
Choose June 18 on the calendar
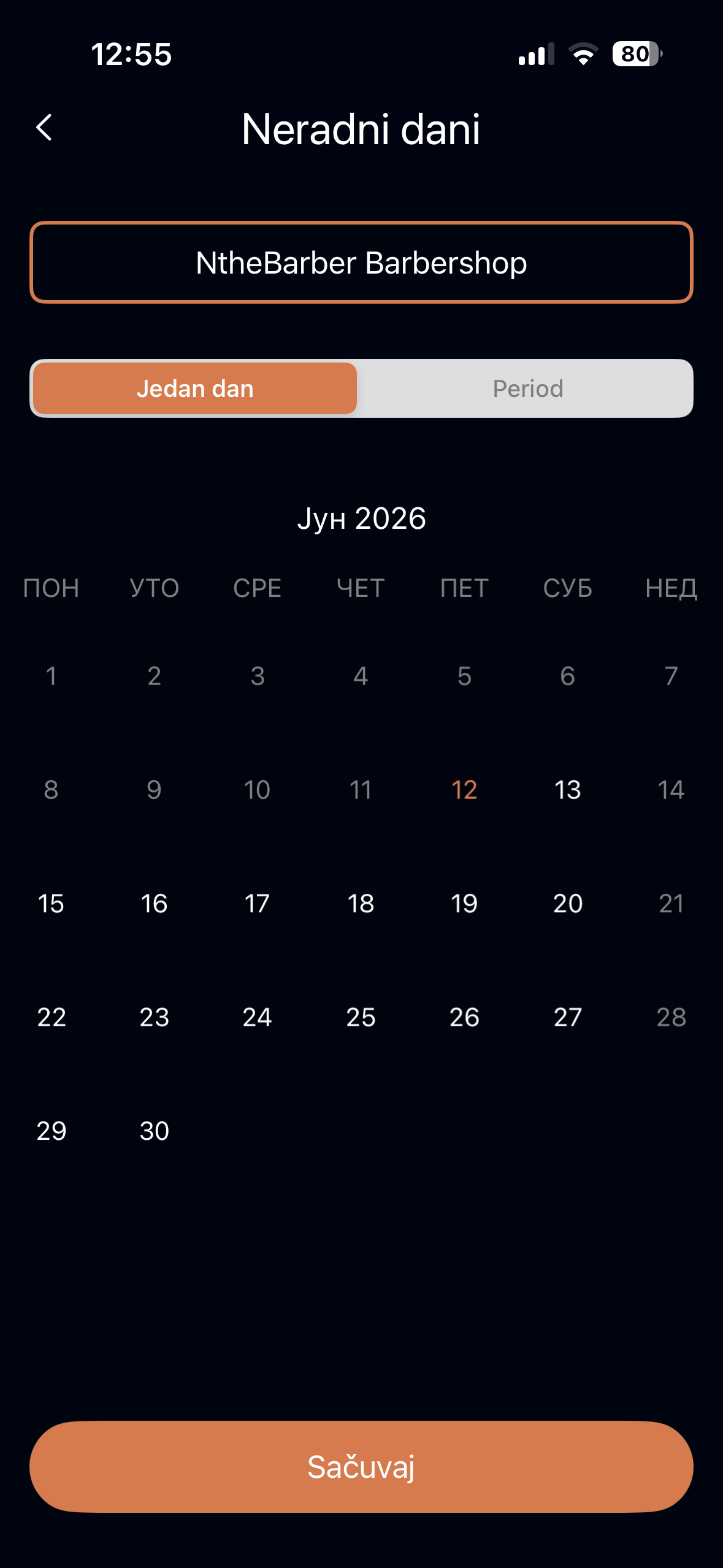coord(361,904)
